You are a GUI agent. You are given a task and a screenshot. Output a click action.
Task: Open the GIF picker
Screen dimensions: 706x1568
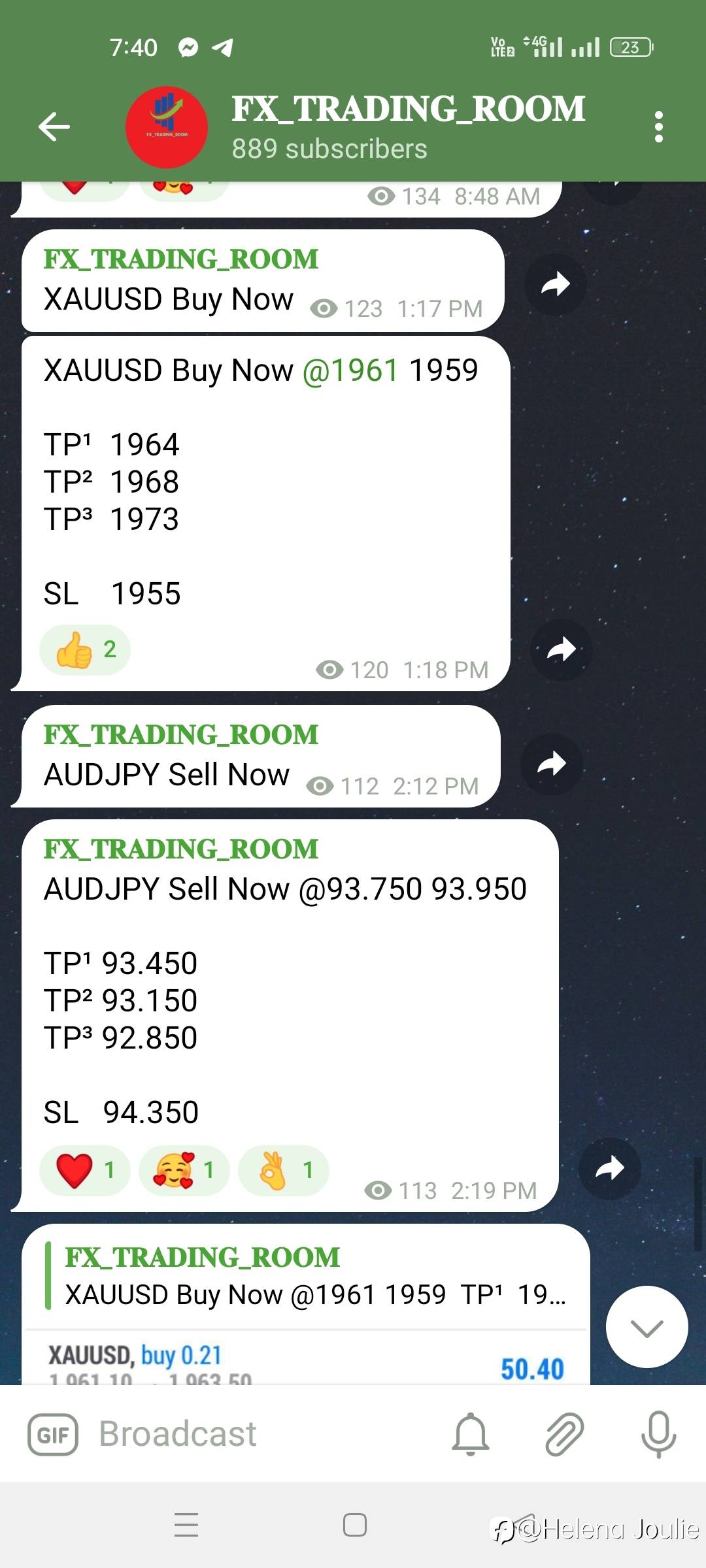coord(53,1435)
